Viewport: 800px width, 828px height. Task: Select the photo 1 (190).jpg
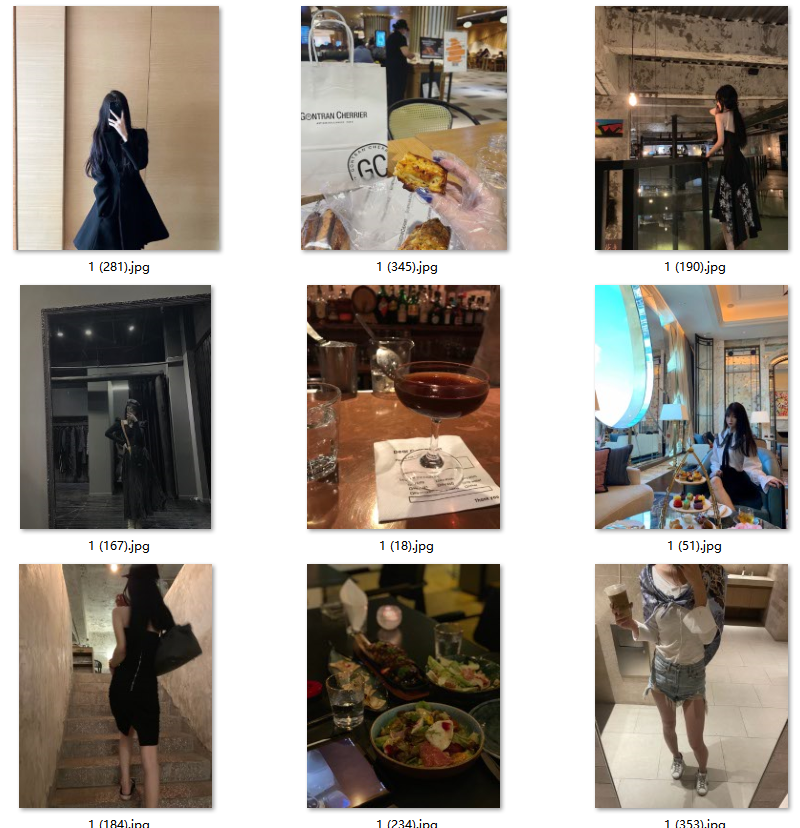691,128
